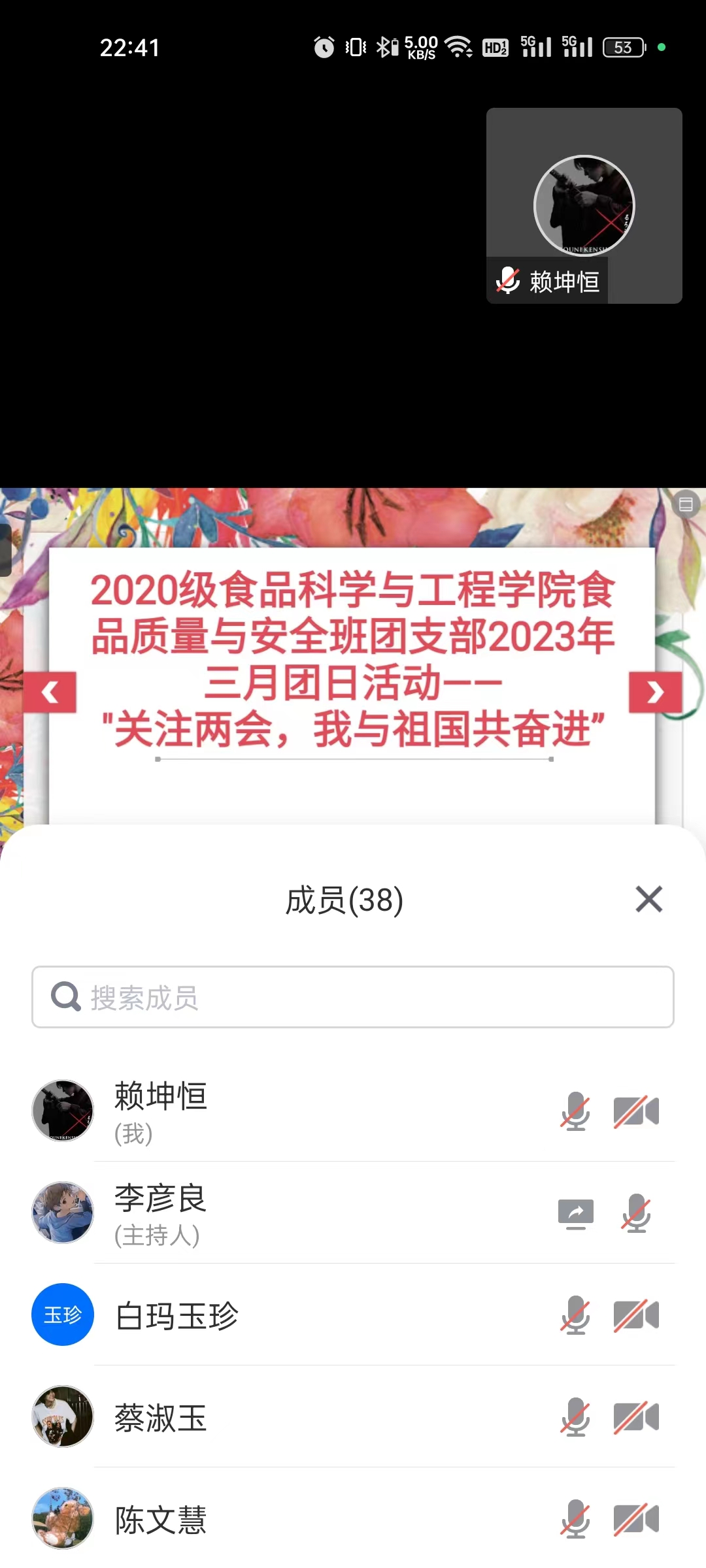The width and height of the screenshot is (706, 1568).
Task: Tap the search members field
Action: (x=353, y=997)
